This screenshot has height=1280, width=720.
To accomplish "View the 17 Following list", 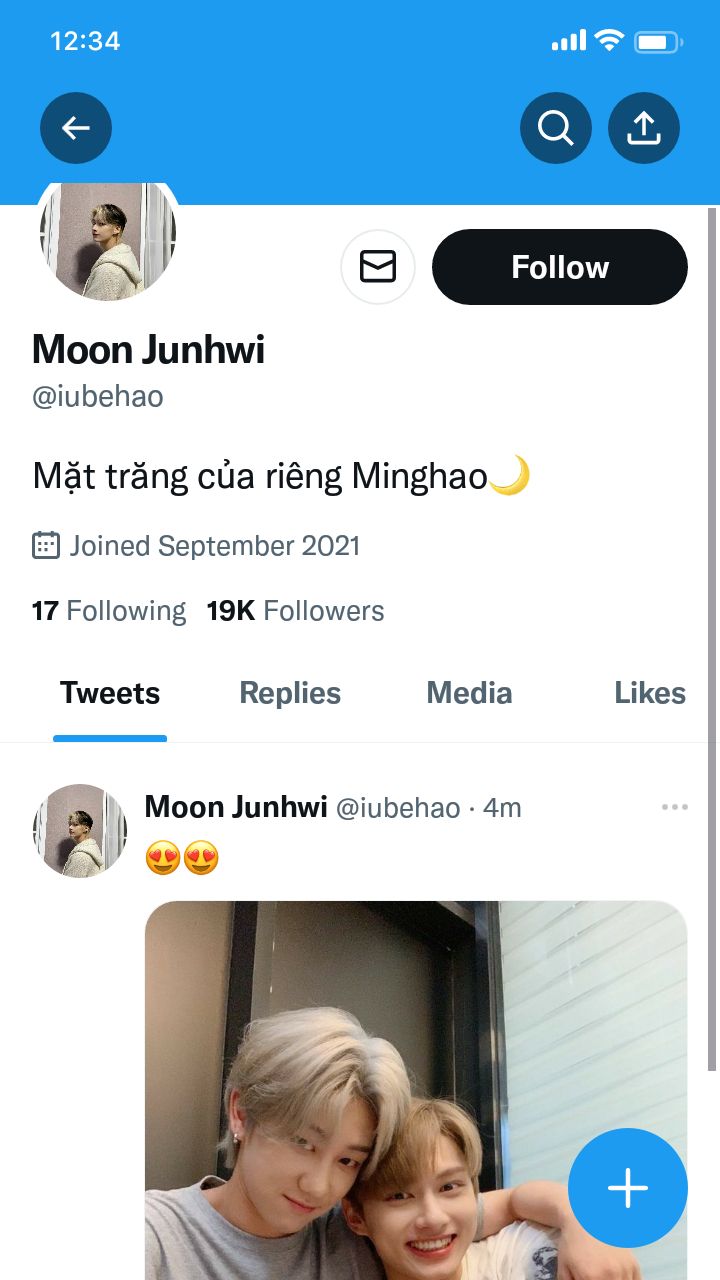I will click(109, 611).
